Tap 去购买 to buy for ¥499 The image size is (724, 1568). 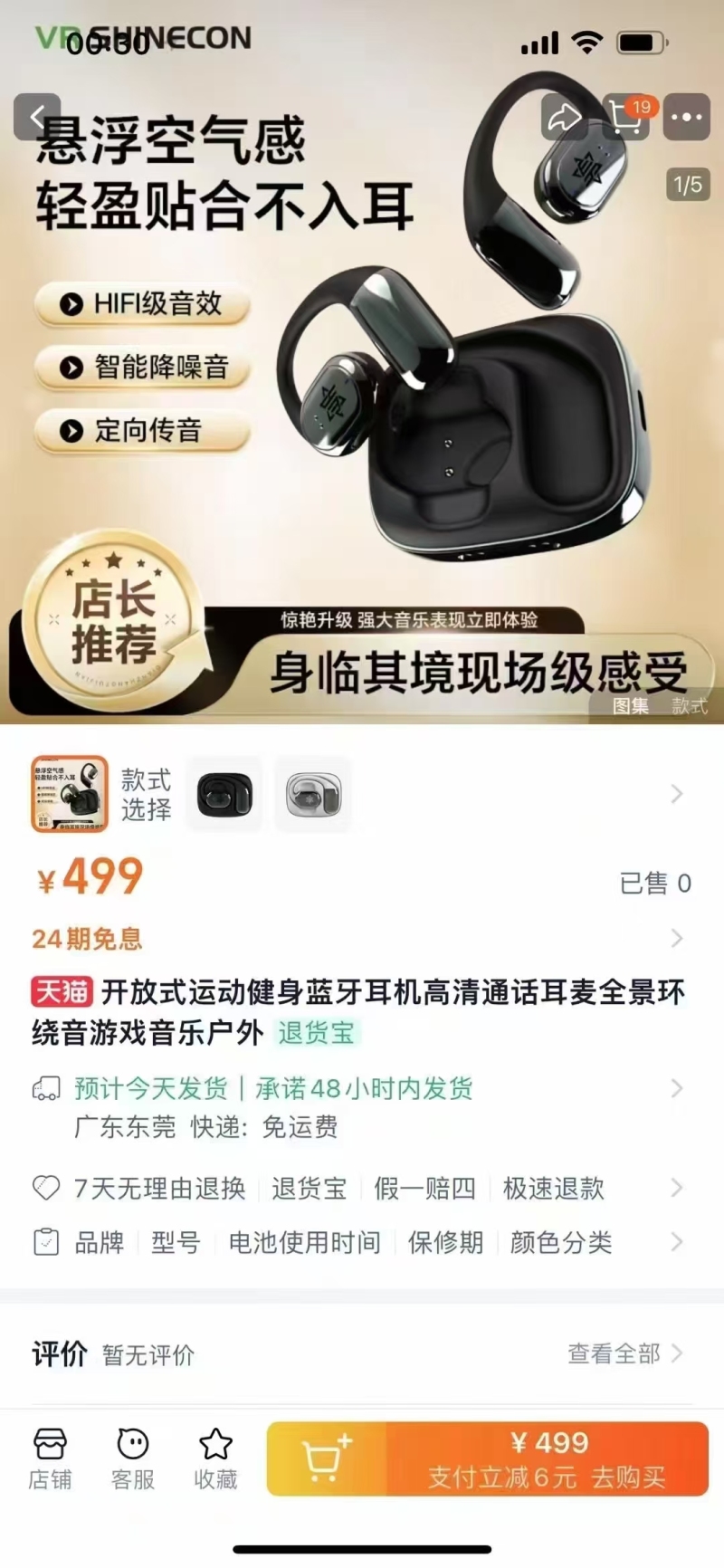[x=548, y=1458]
